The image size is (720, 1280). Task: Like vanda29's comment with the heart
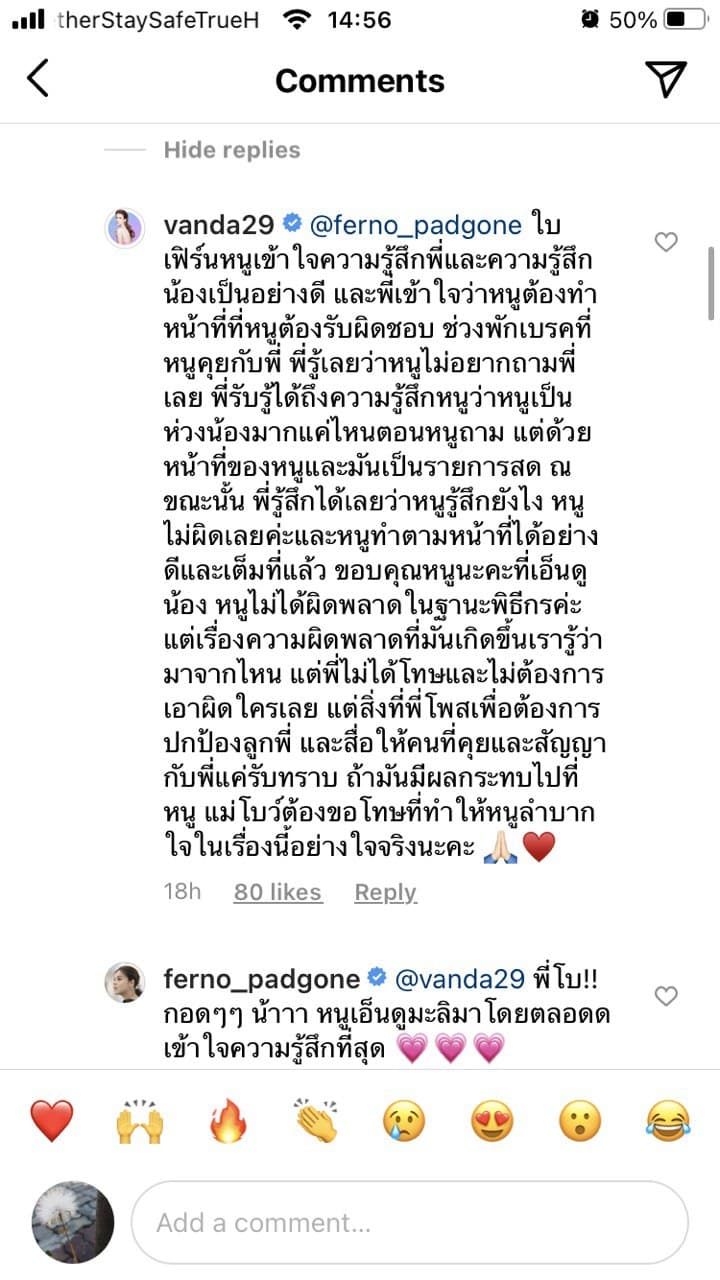[666, 241]
